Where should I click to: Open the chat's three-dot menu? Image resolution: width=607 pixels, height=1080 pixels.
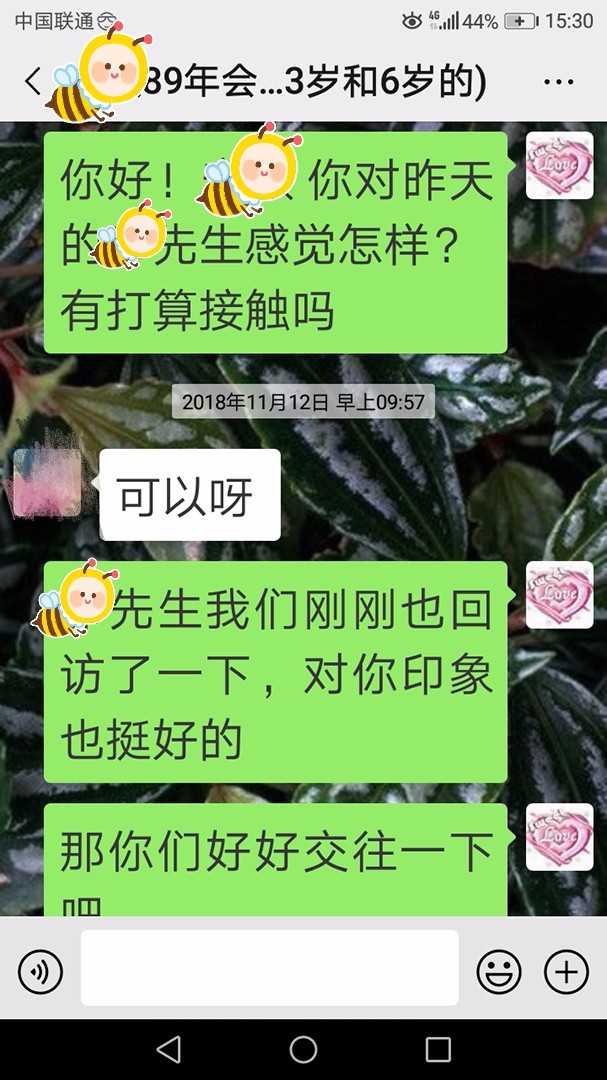[x=558, y=82]
